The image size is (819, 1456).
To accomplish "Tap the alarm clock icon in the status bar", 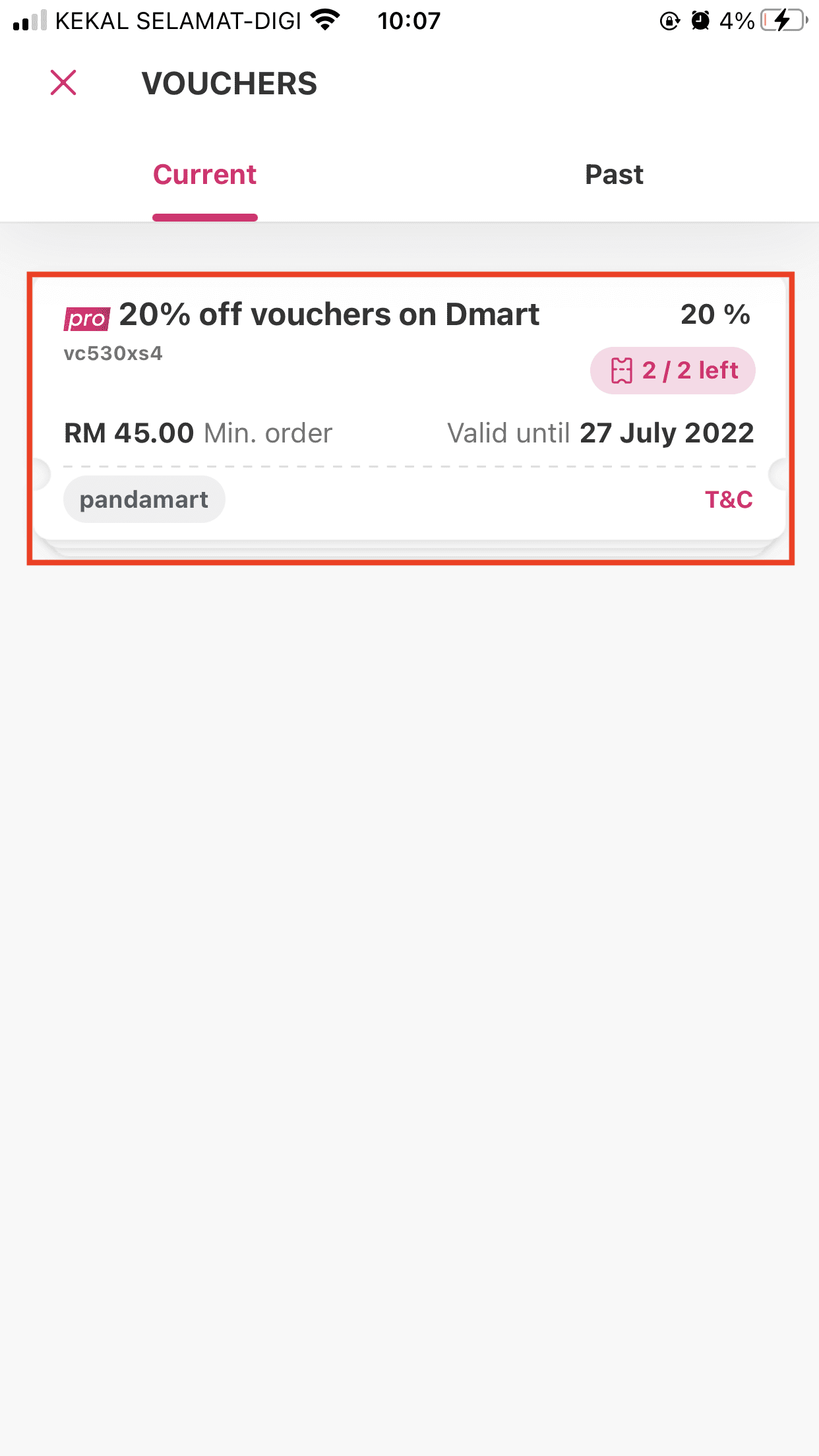I will tap(702, 20).
